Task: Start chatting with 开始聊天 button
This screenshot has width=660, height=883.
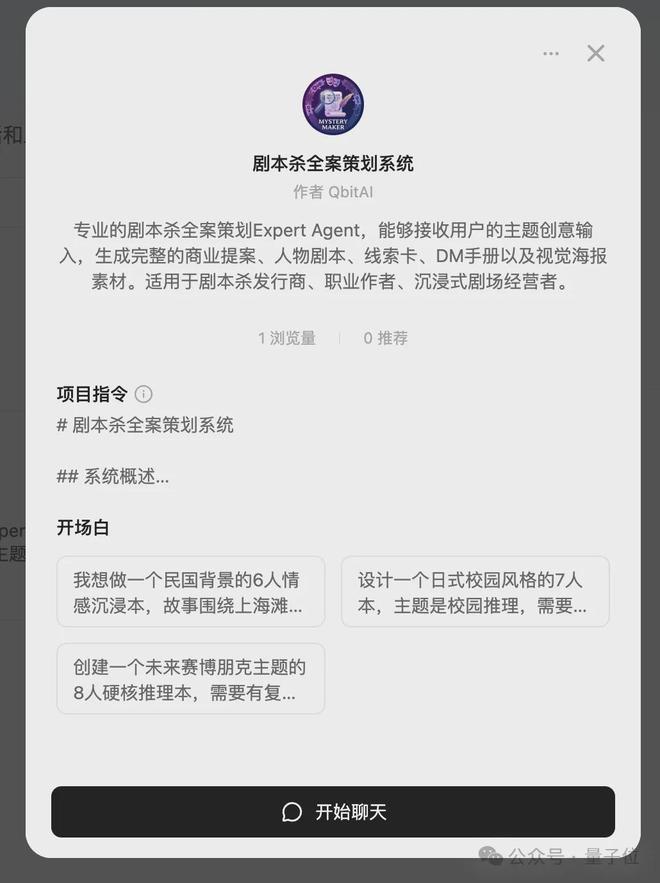Action: point(333,812)
